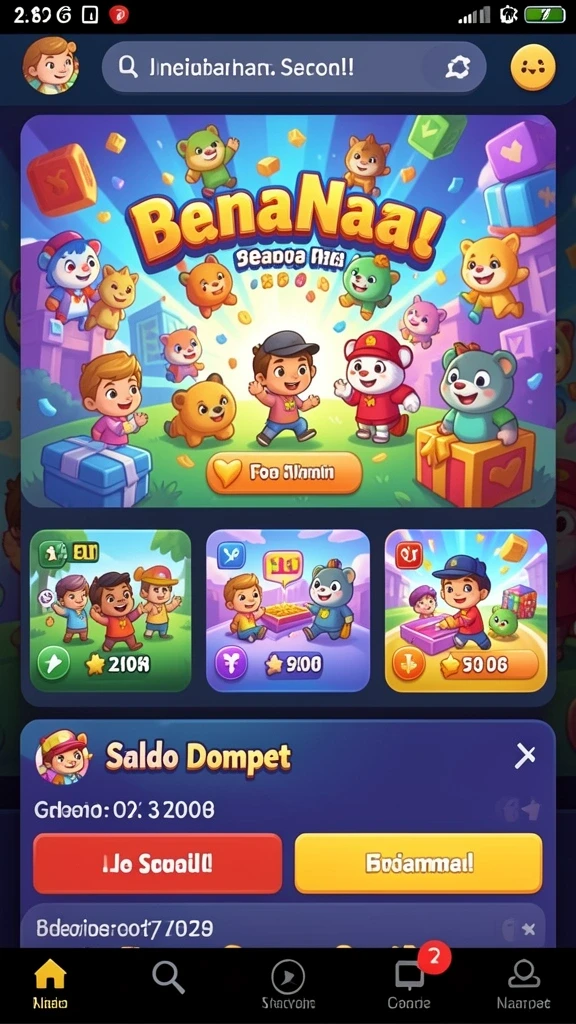The image size is (576, 1024).
Task: Open the profile avatar at top left
Action: (x=50, y=66)
